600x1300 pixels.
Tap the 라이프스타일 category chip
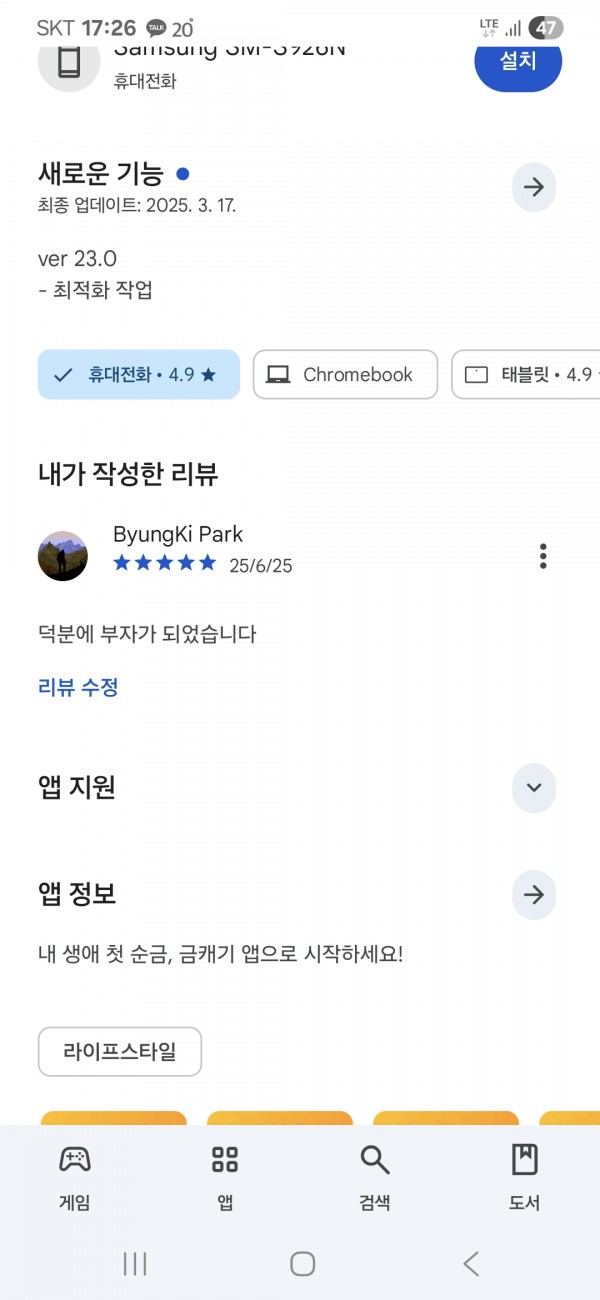tap(120, 1052)
